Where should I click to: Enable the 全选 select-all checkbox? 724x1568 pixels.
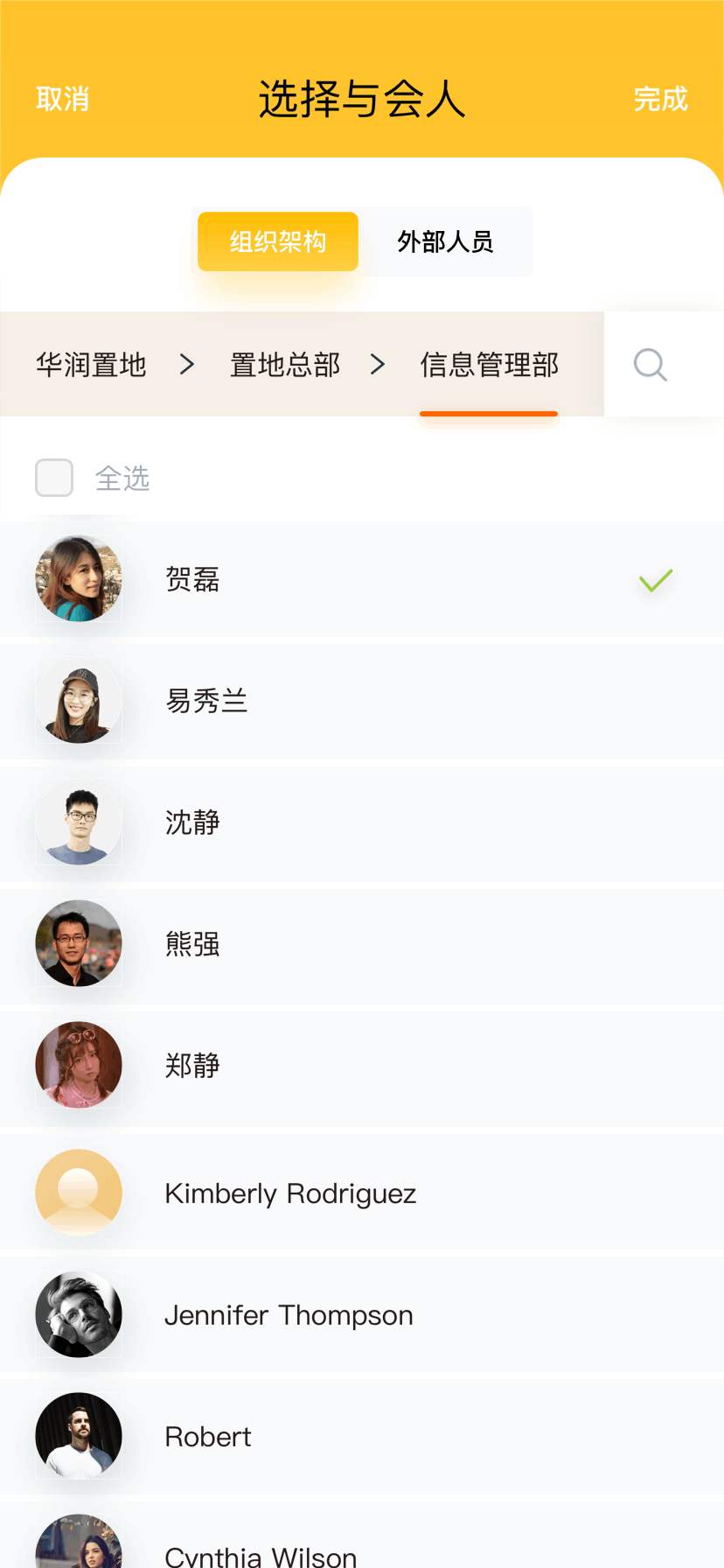(x=54, y=478)
